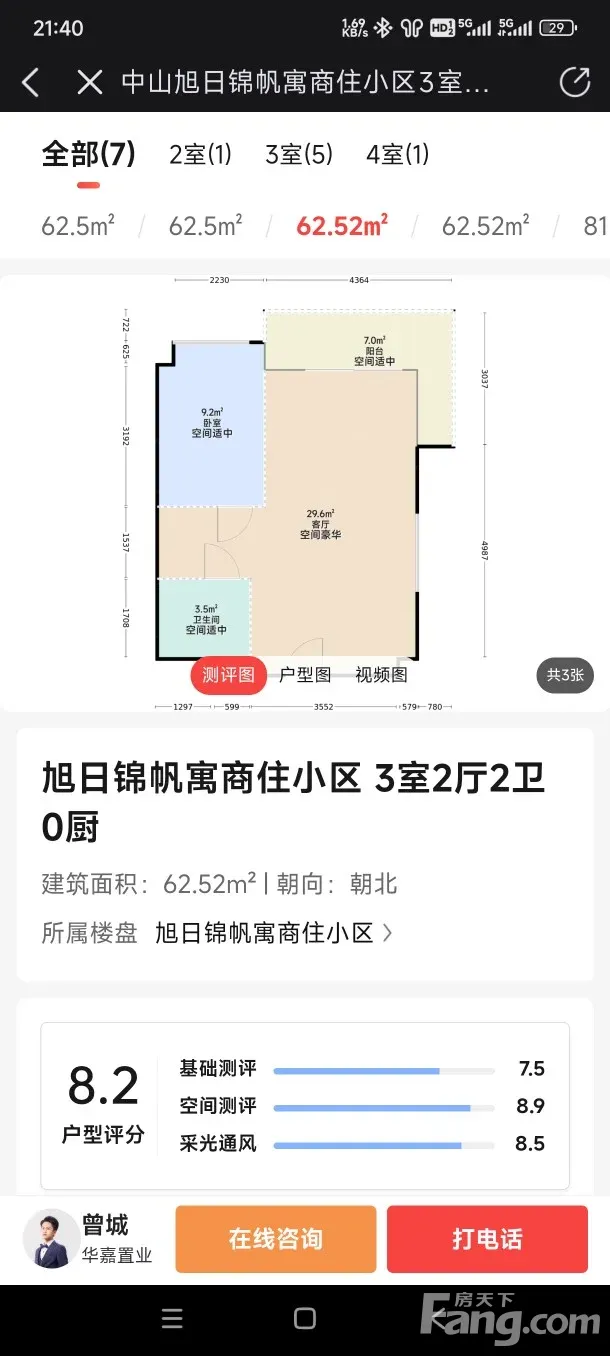
Task: Show the 2室(1) floor plans
Action: click(200, 155)
